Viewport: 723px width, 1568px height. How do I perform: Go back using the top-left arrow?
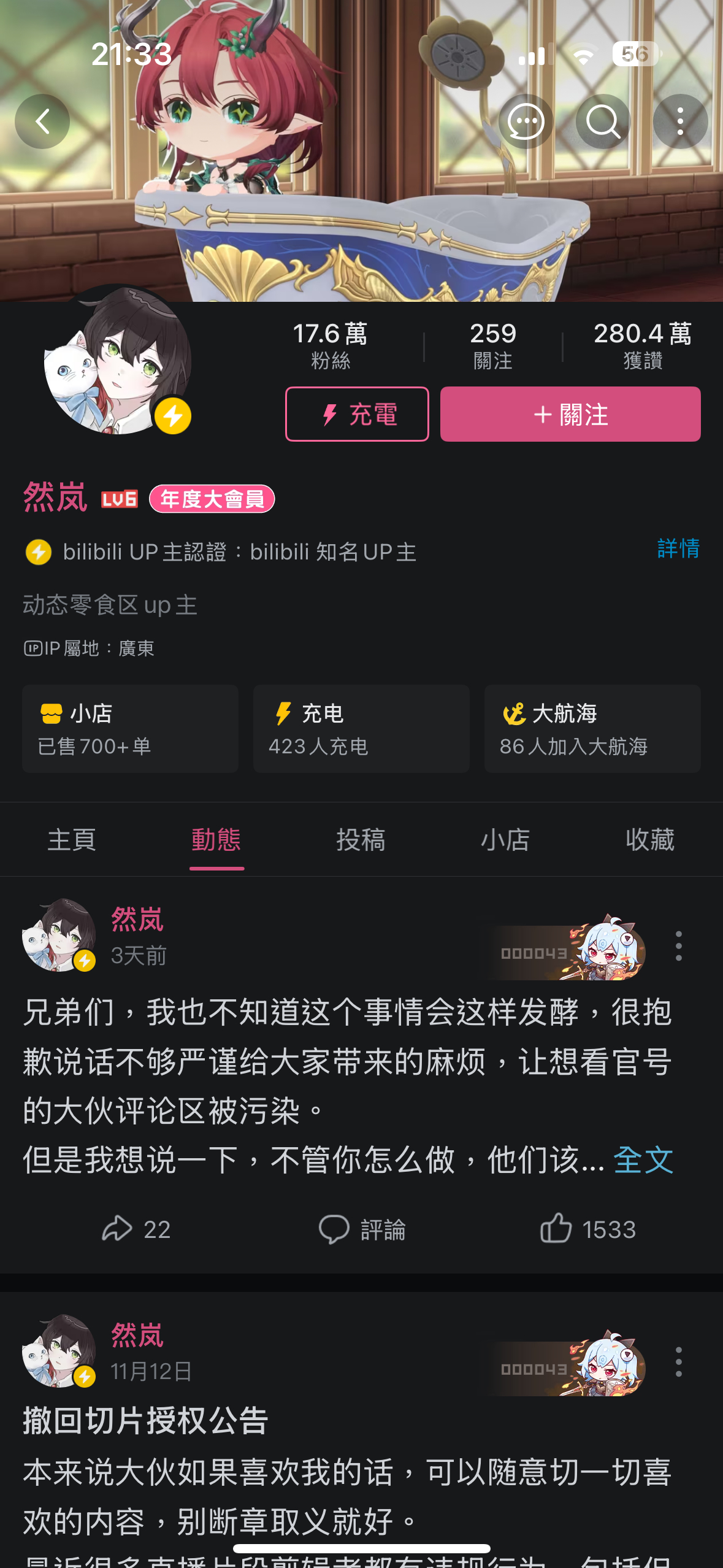(42, 121)
